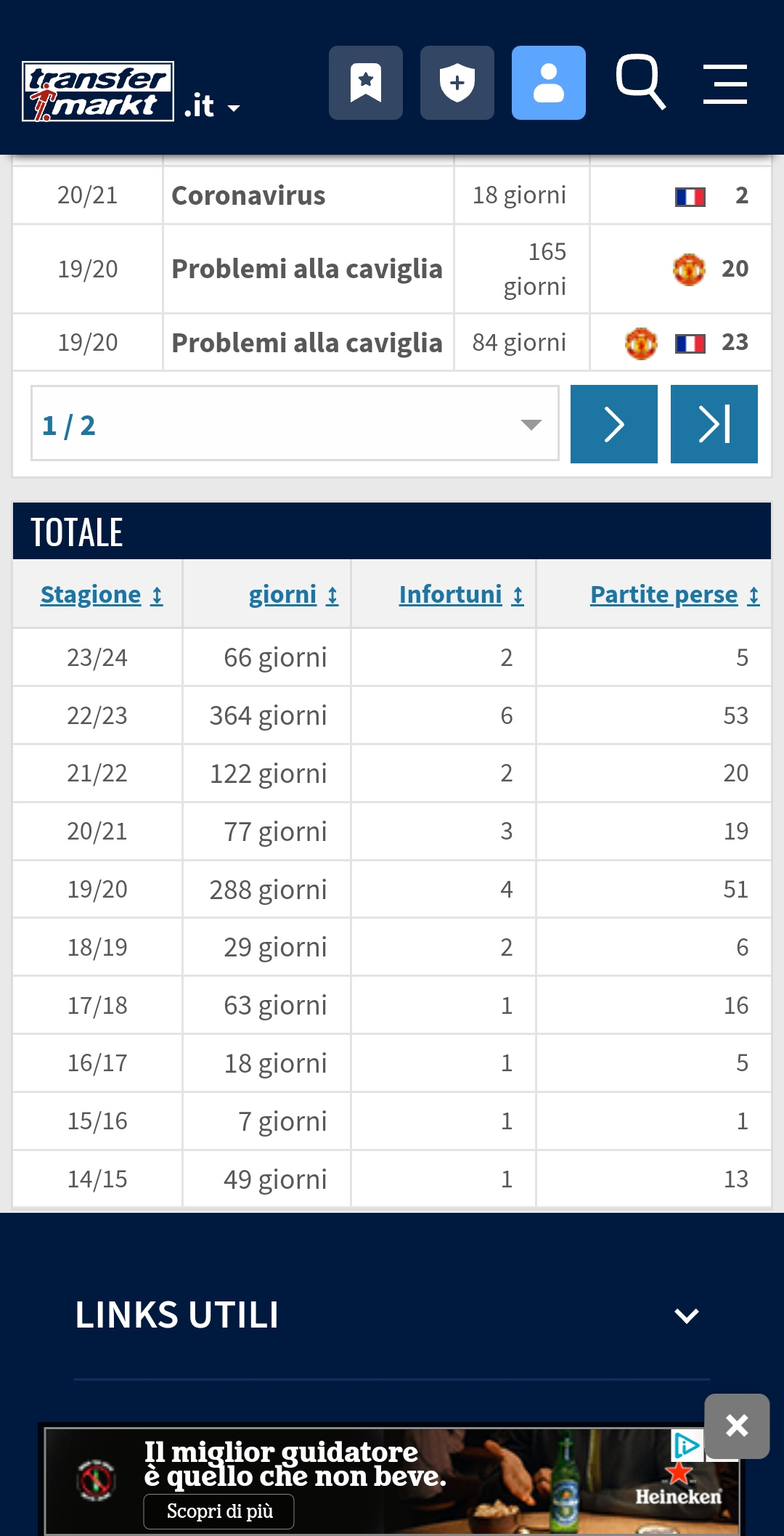The width and height of the screenshot is (784, 1536).
Task: Open the Transfermarkt home logo
Action: click(x=98, y=92)
